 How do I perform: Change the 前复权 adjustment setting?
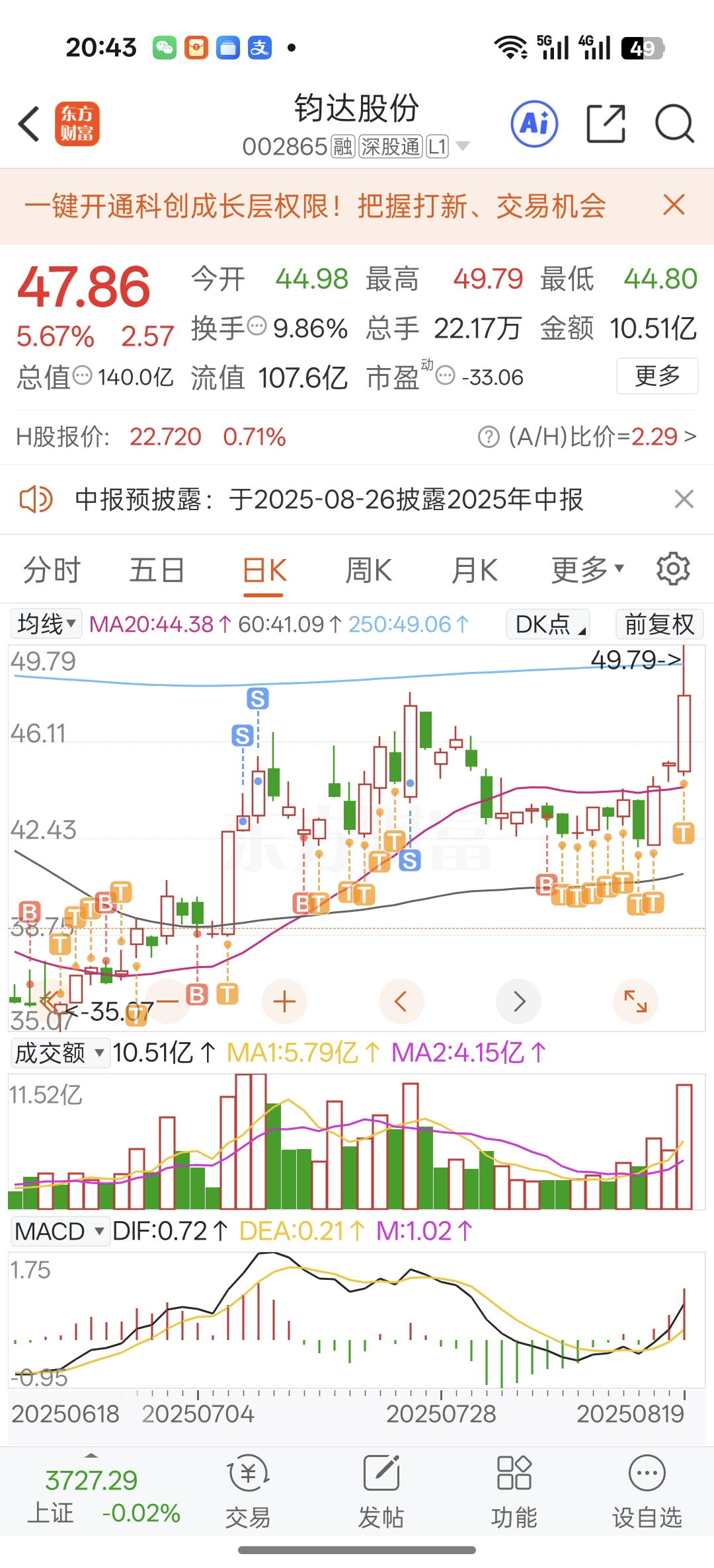(x=659, y=624)
